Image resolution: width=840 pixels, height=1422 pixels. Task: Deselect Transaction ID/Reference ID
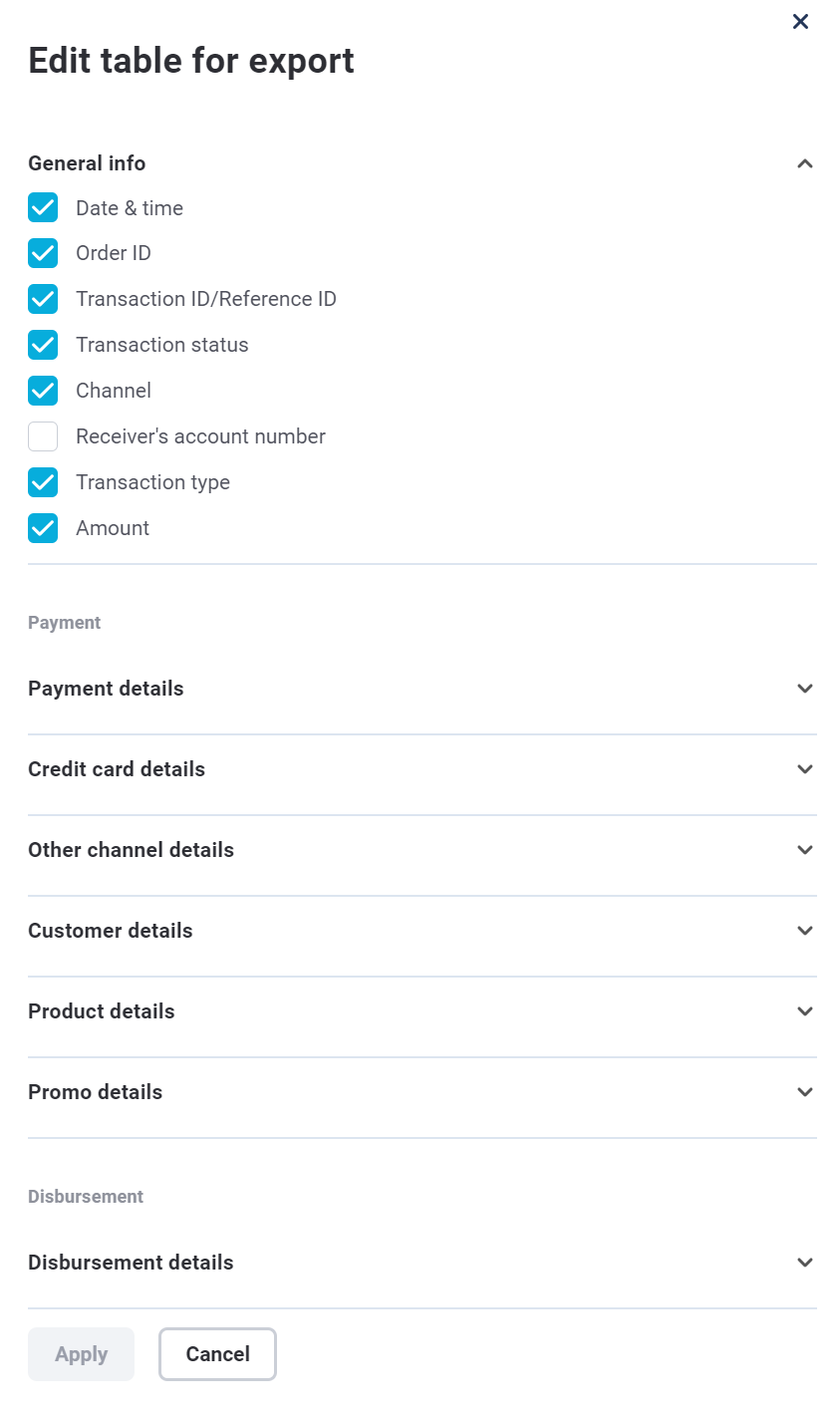[43, 299]
